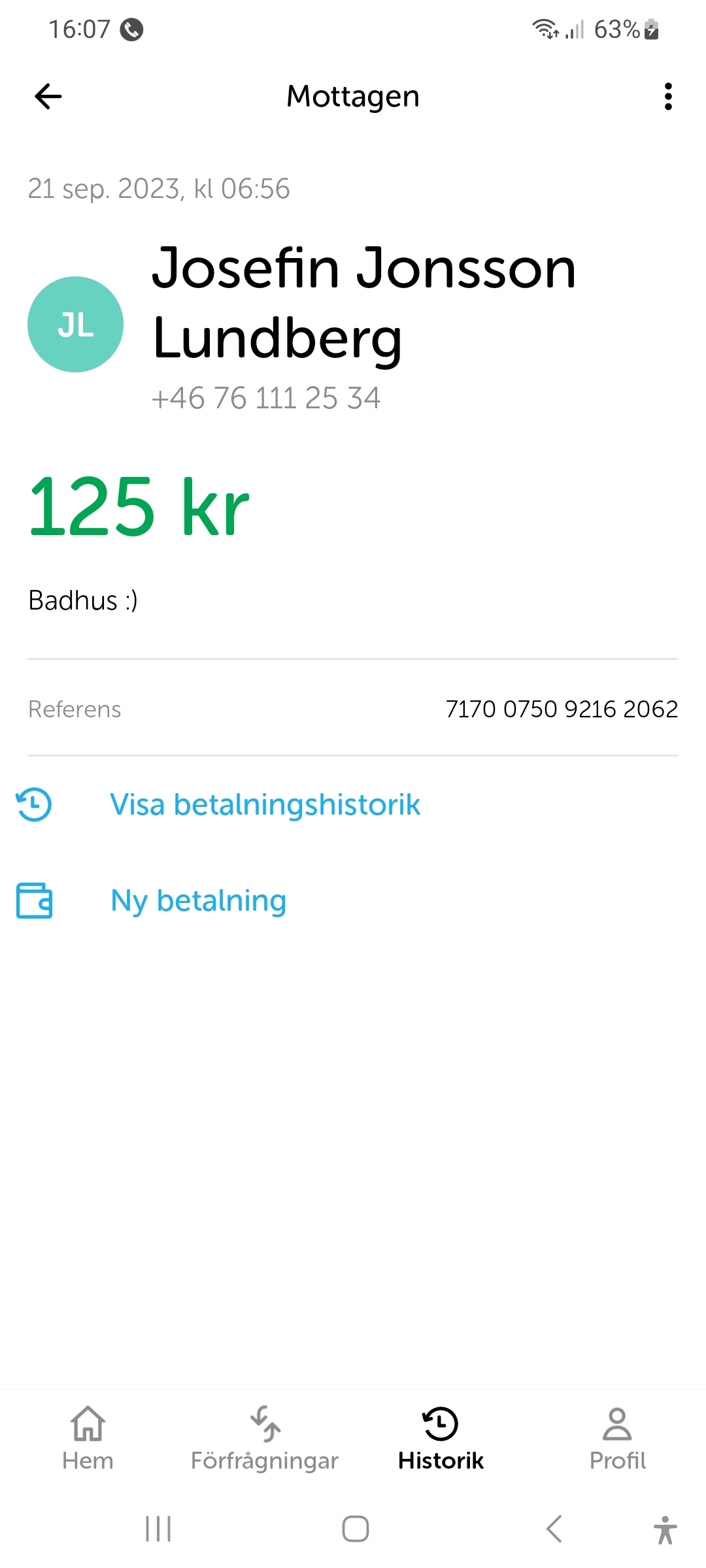The width and height of the screenshot is (706, 1568).
Task: Tap the system home button
Action: 355,1529
